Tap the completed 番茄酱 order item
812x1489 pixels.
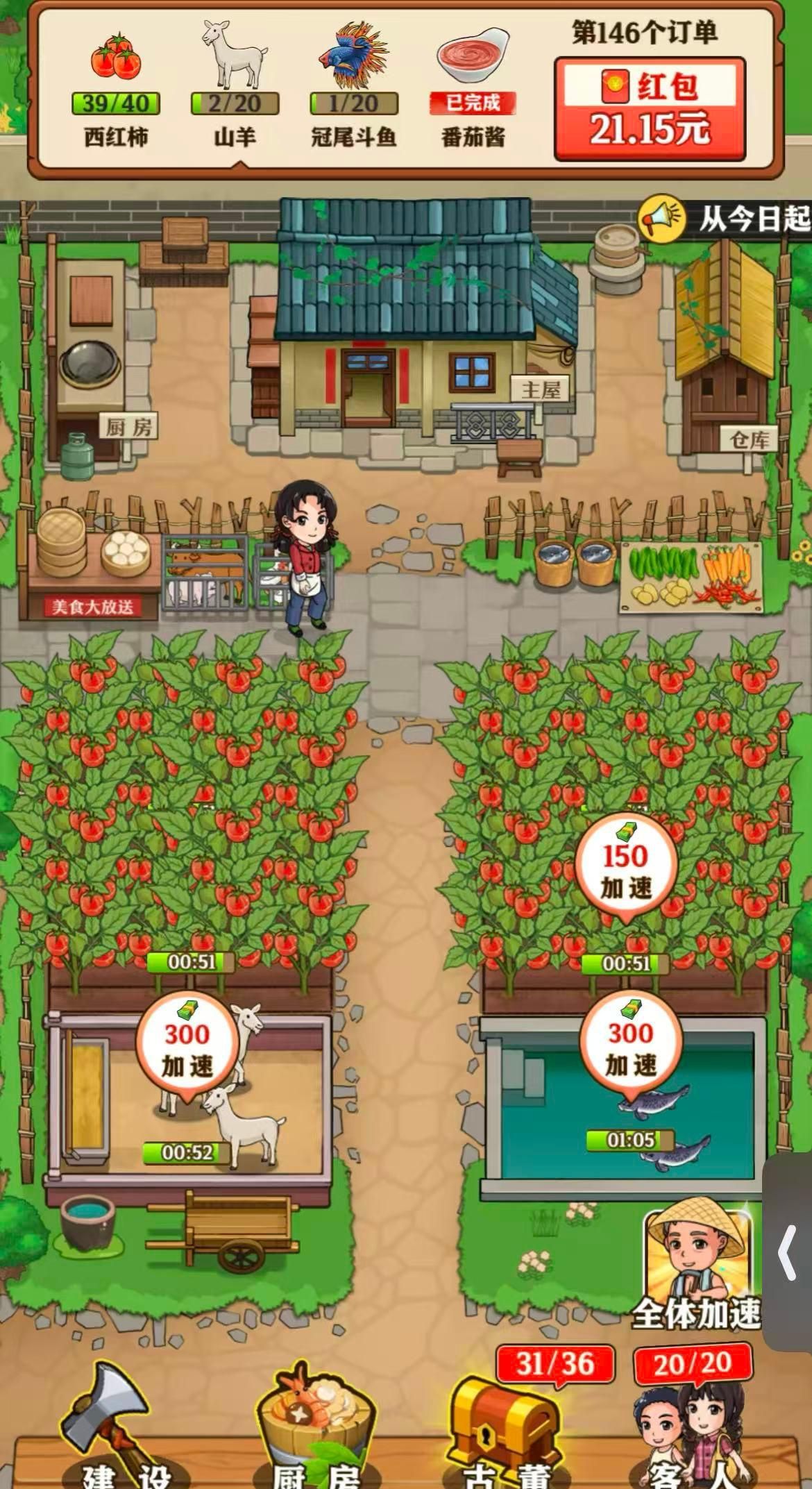coord(473,83)
